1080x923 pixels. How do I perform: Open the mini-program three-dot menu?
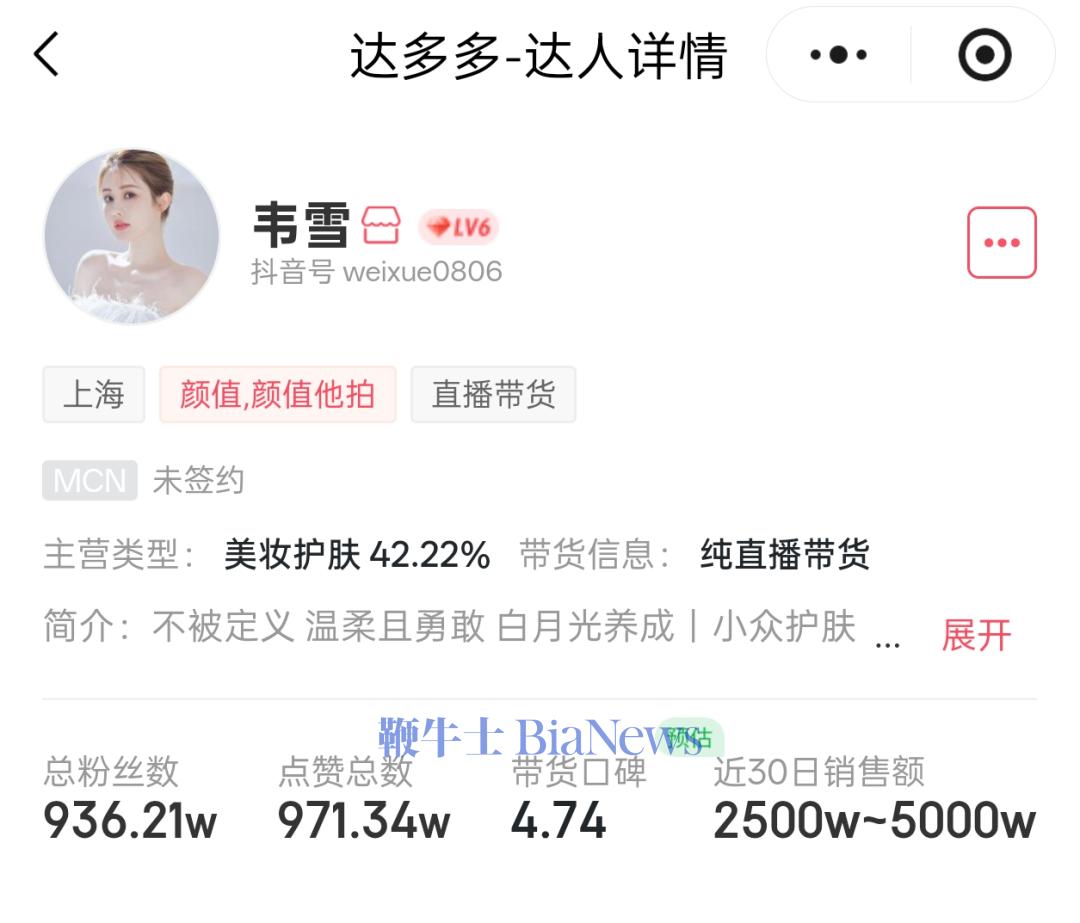838,55
